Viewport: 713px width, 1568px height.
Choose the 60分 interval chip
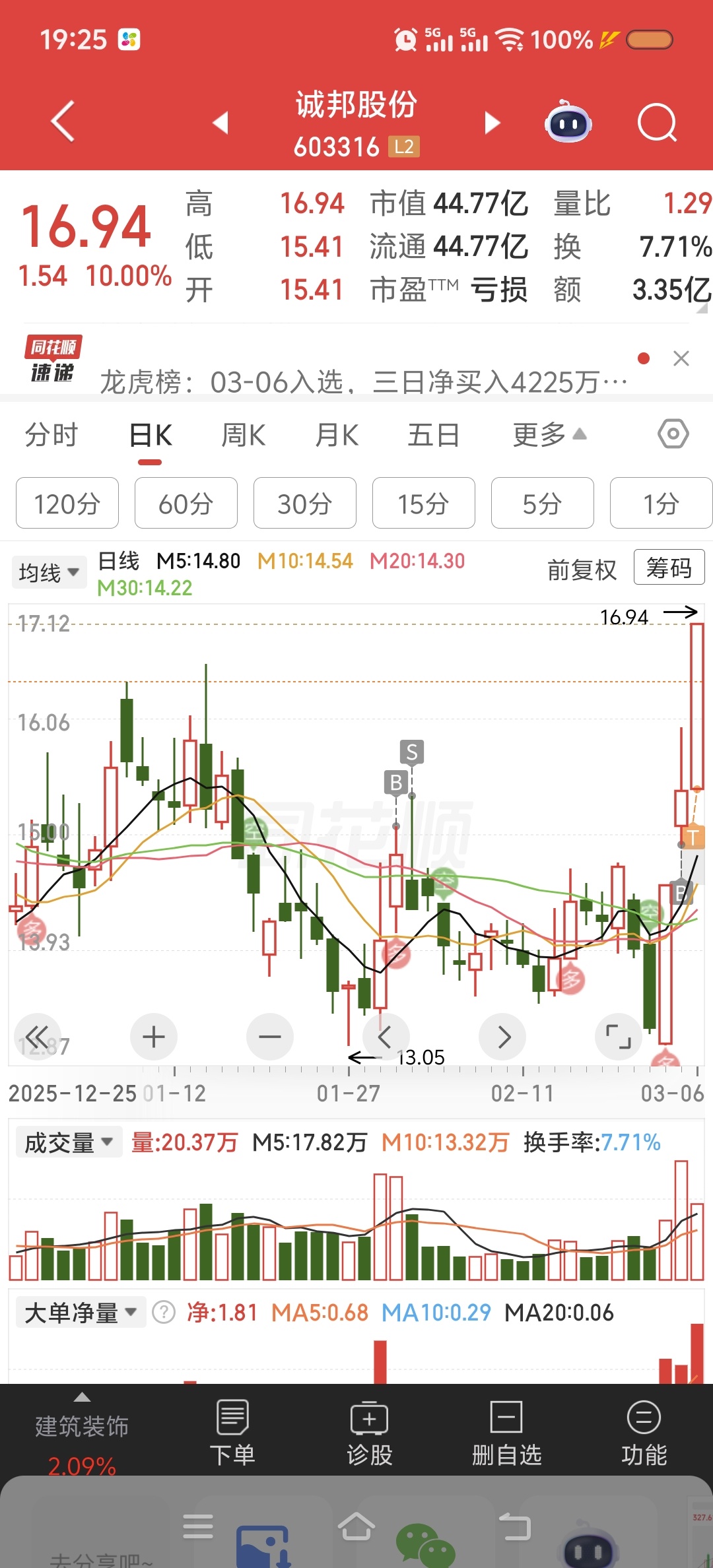pyautogui.click(x=186, y=504)
